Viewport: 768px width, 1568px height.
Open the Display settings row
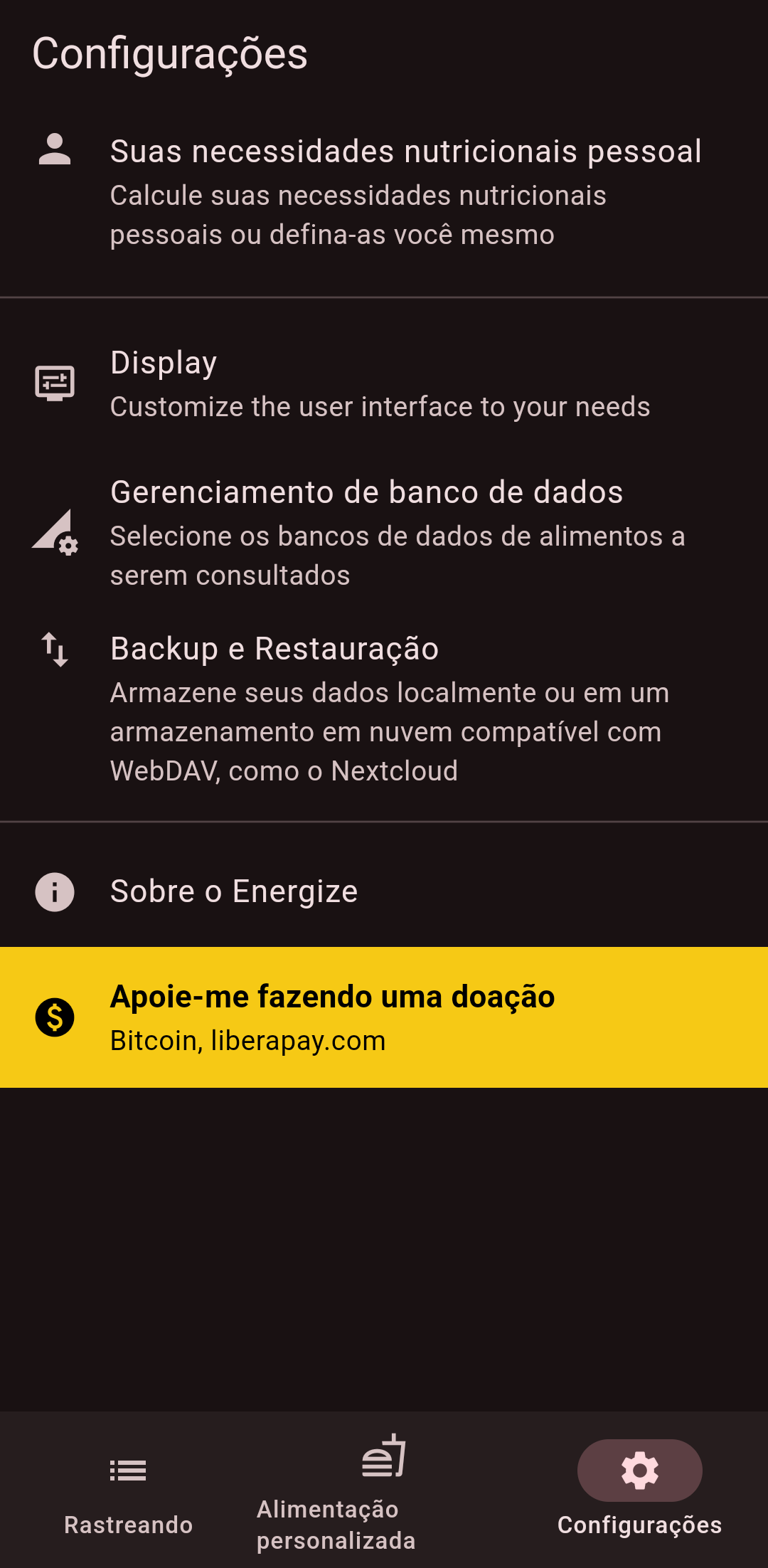(x=384, y=384)
